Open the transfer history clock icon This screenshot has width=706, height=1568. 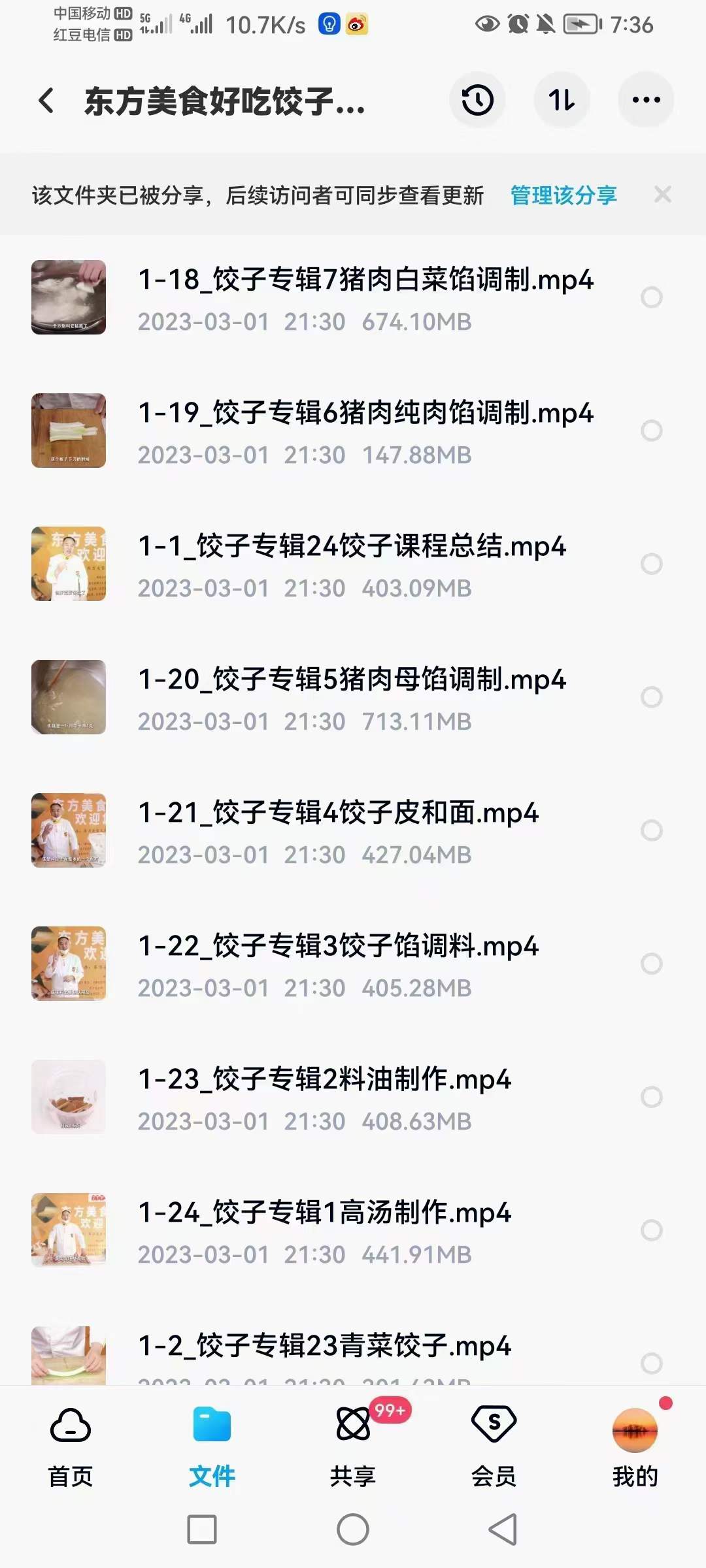[477, 99]
